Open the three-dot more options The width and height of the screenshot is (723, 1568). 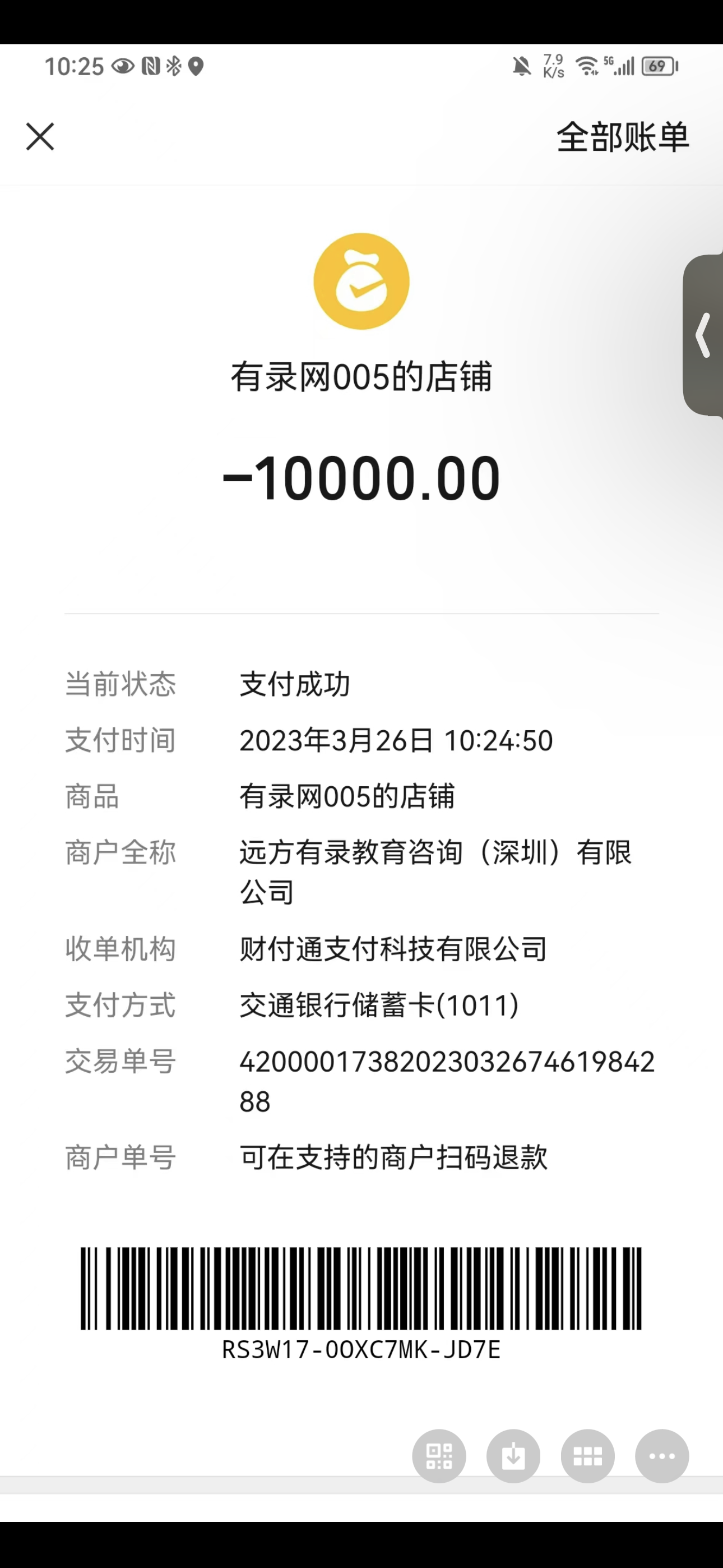pyautogui.click(x=661, y=1456)
